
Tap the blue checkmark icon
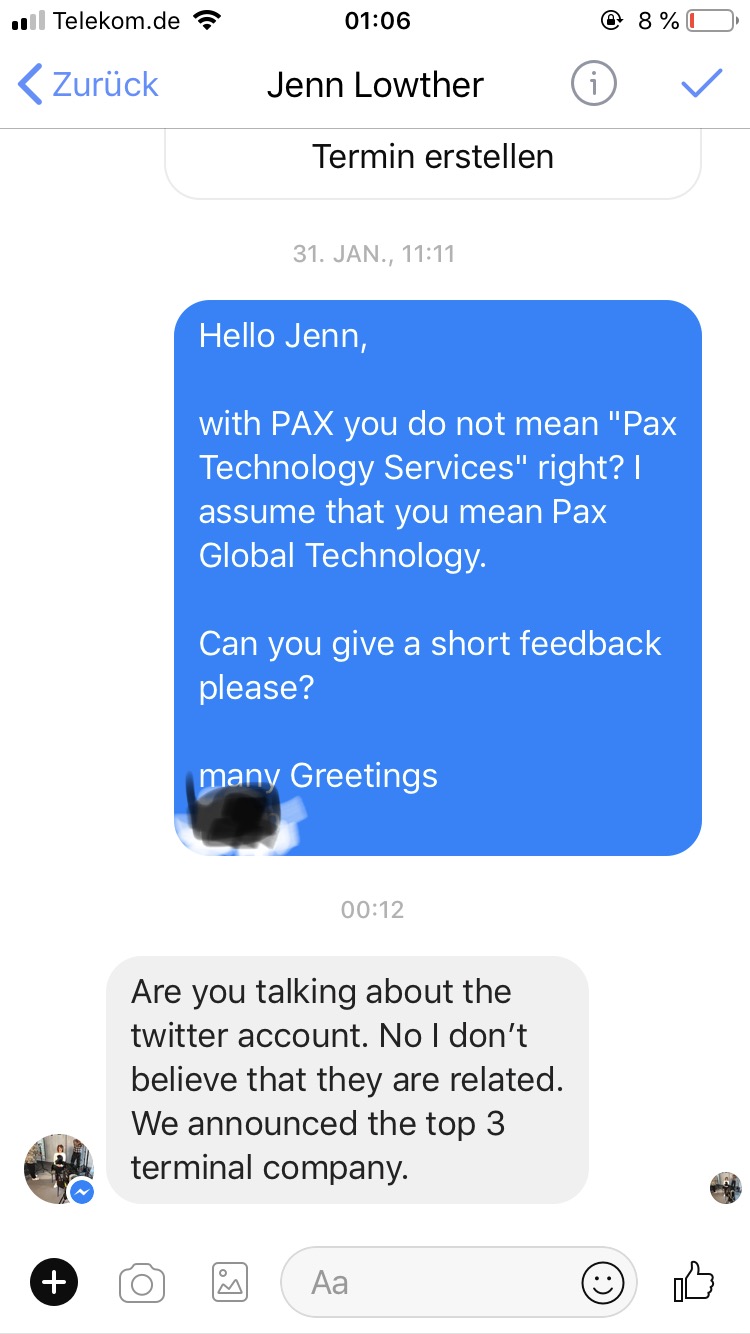pyautogui.click(x=701, y=85)
